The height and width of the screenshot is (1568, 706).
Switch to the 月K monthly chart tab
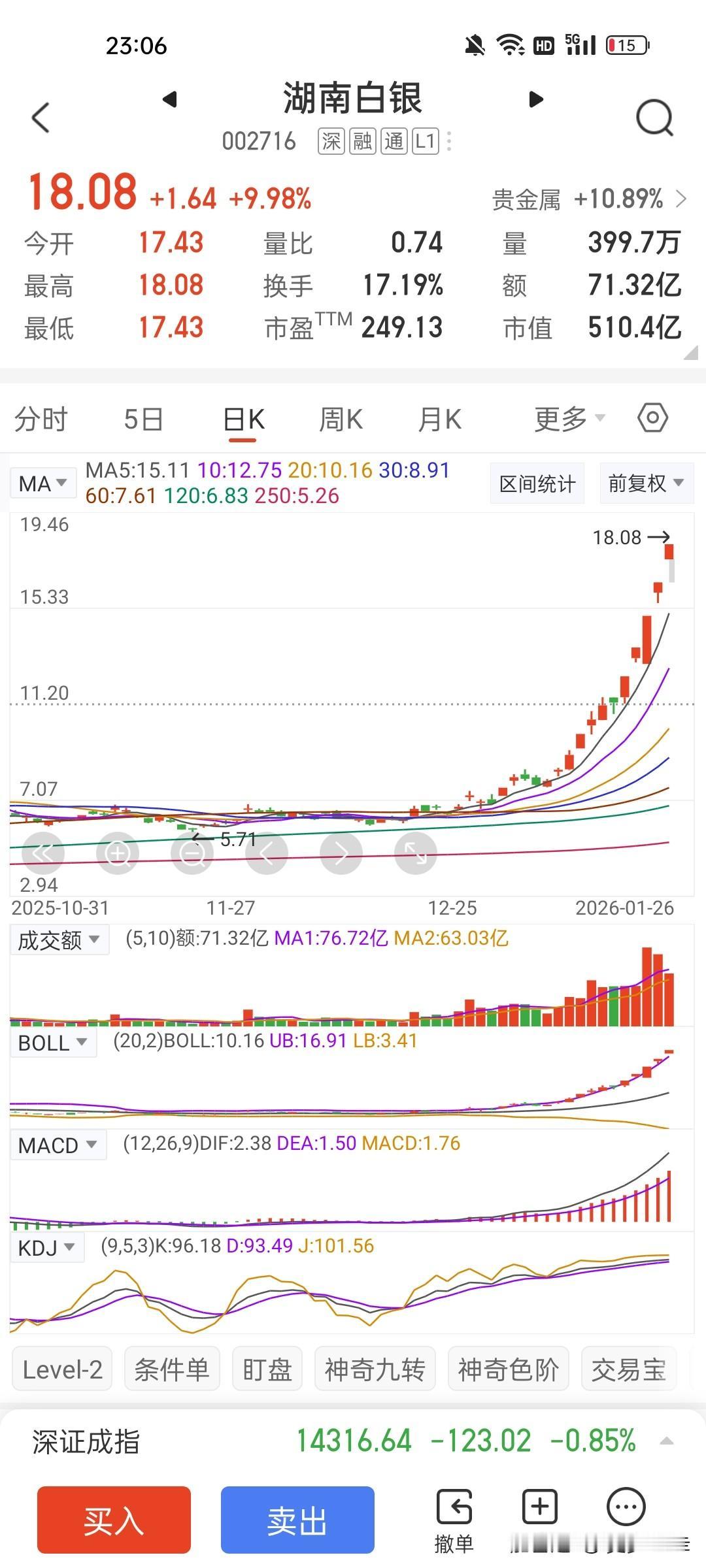tap(439, 419)
